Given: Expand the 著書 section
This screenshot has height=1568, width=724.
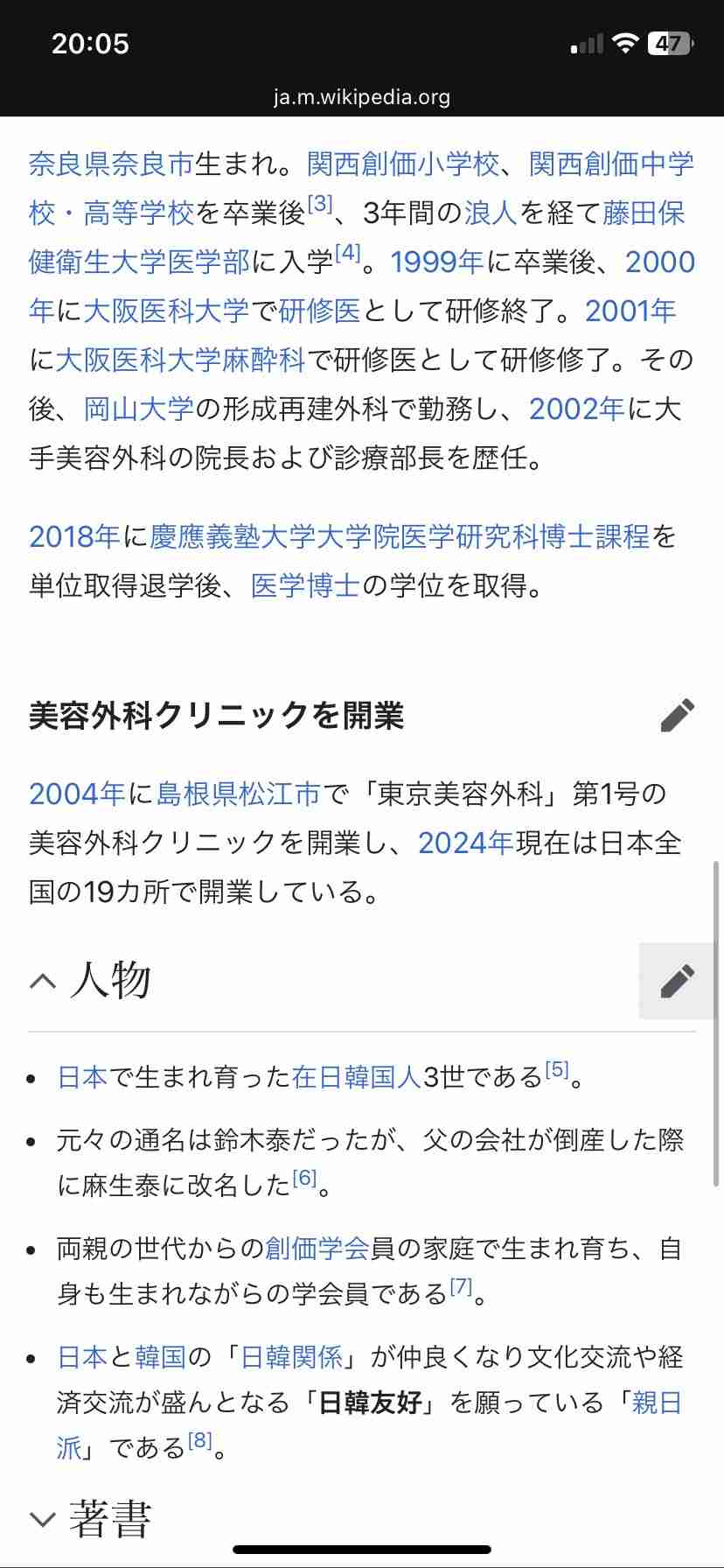Looking at the screenshot, I should (x=43, y=1518).
